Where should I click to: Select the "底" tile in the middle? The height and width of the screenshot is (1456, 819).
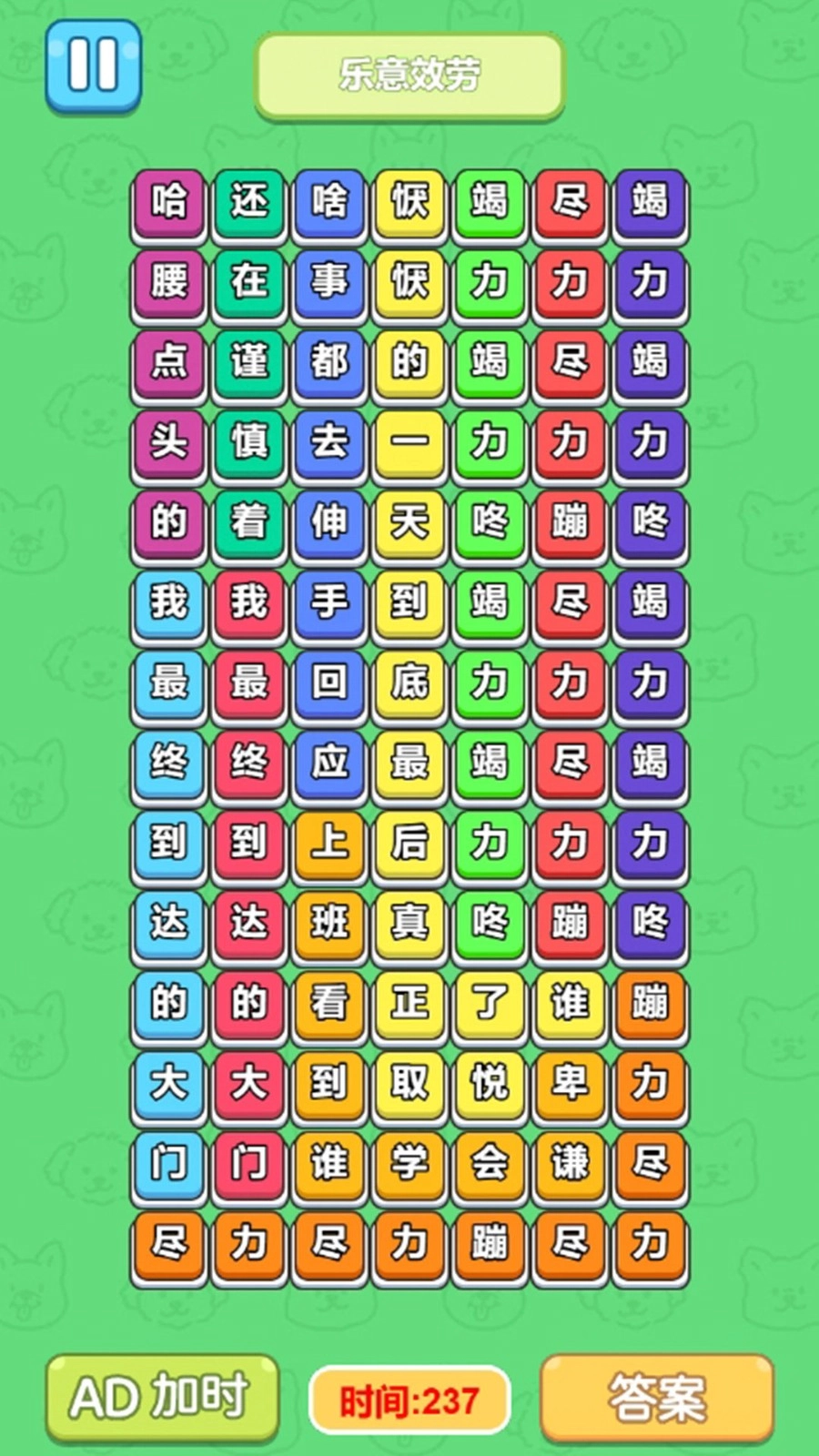tap(409, 685)
